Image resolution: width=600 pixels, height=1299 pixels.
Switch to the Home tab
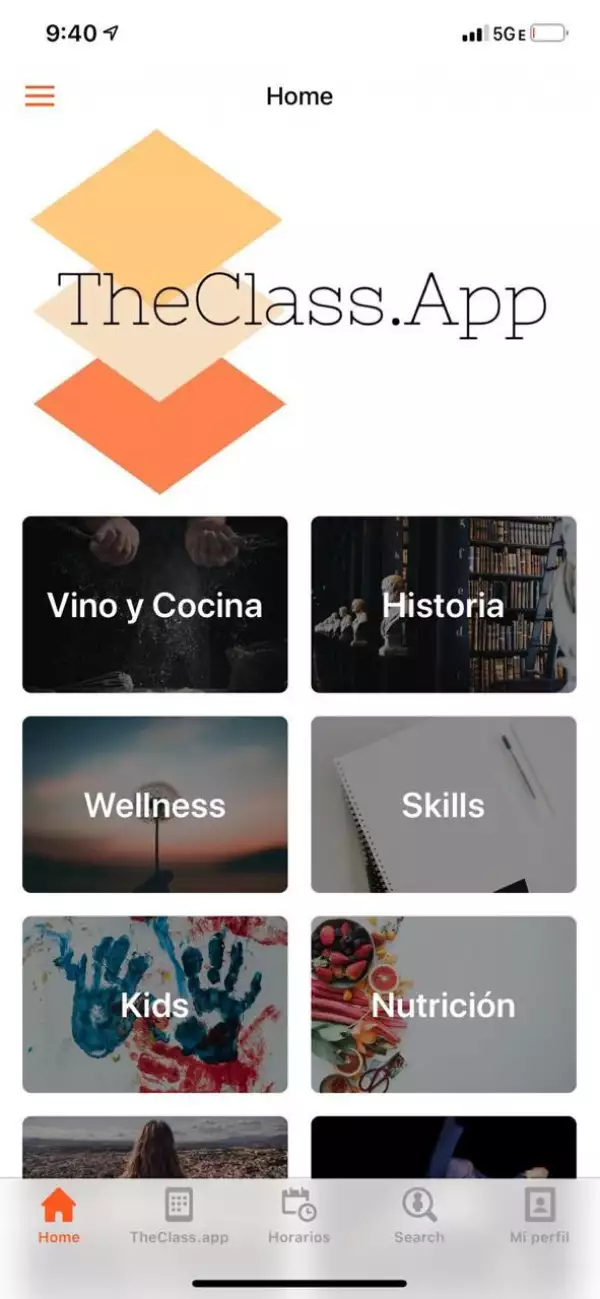[x=59, y=1215]
